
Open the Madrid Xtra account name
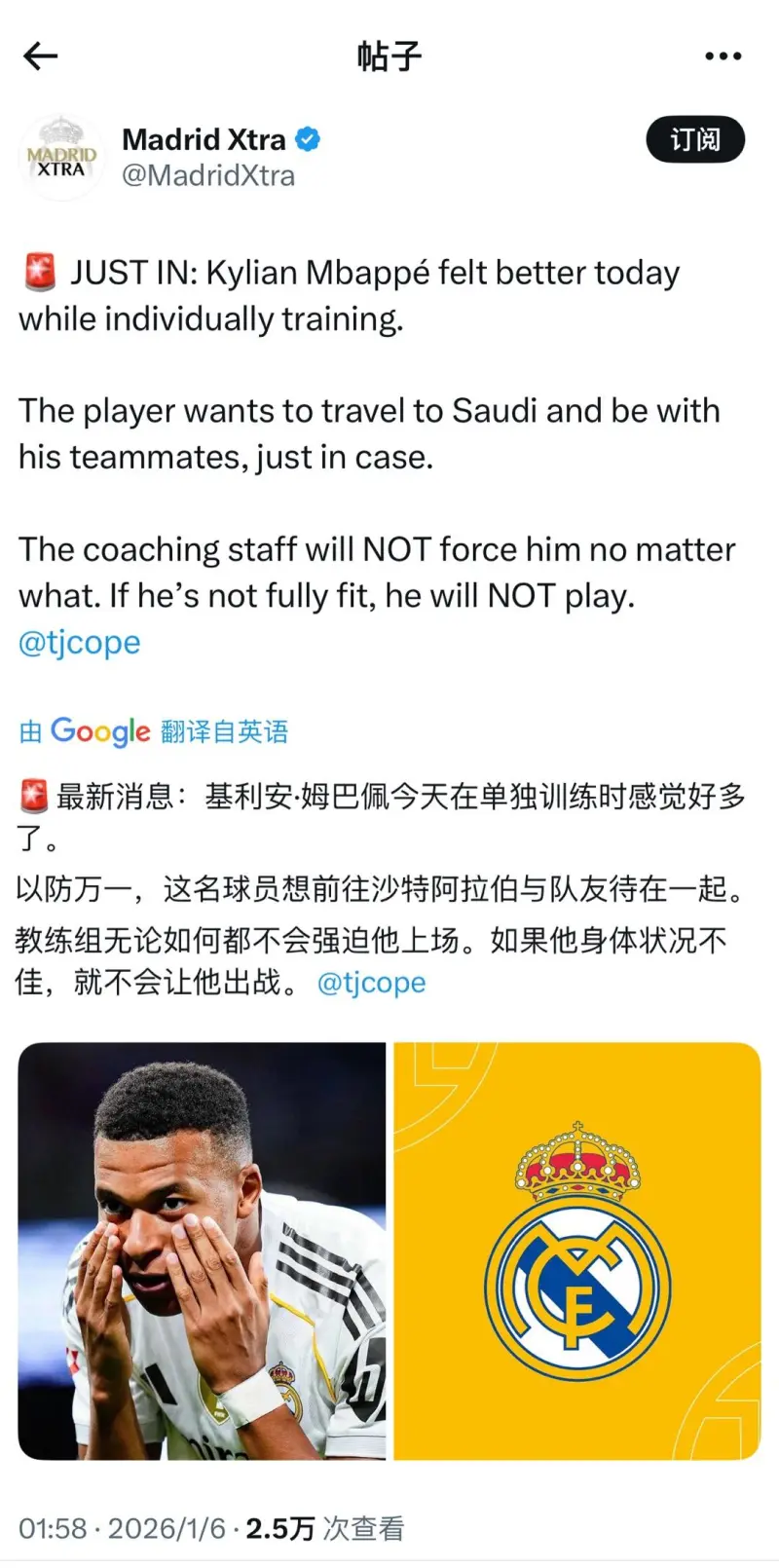pyautogui.click(x=204, y=140)
